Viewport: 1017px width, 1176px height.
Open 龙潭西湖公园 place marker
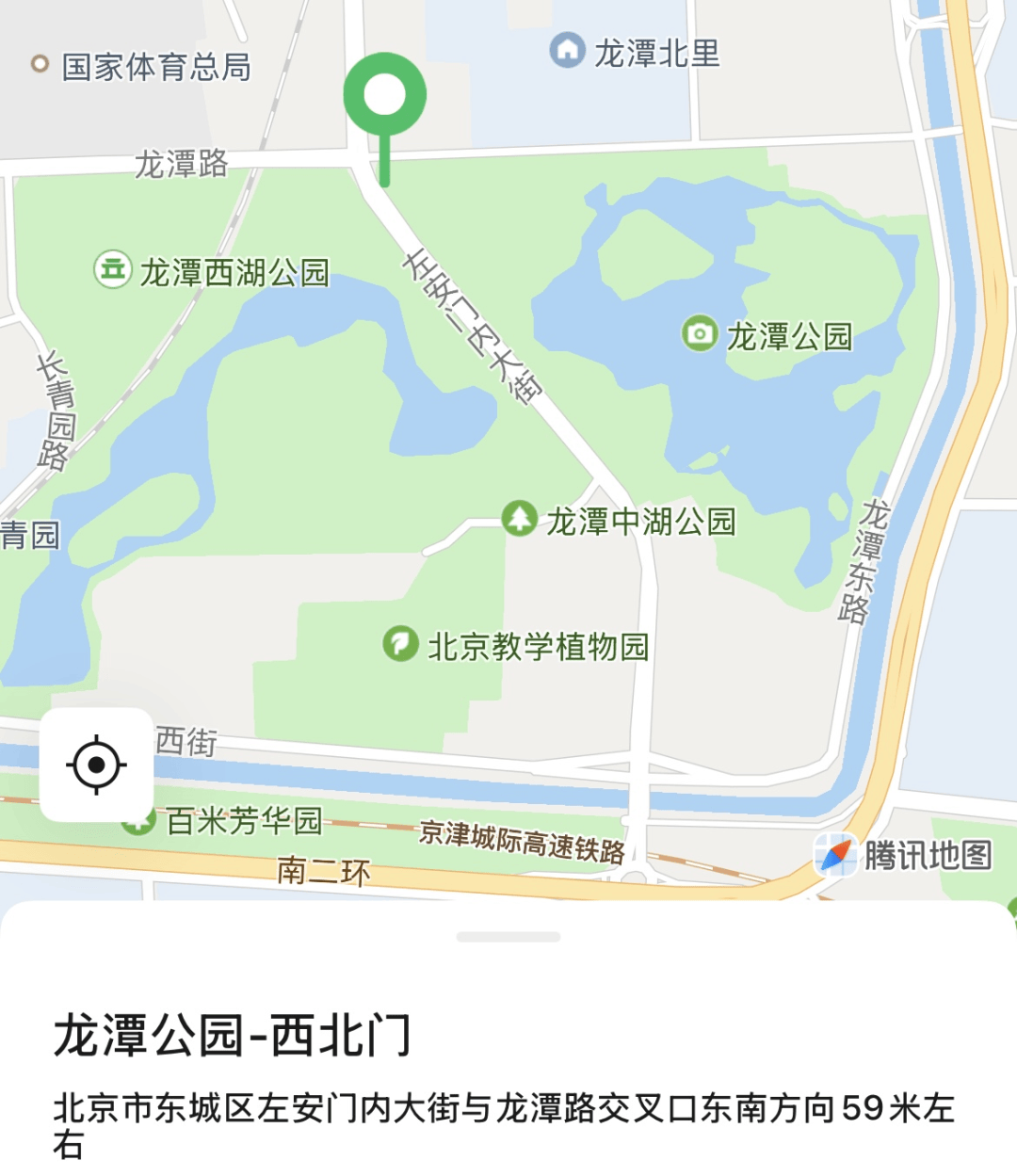113,270
